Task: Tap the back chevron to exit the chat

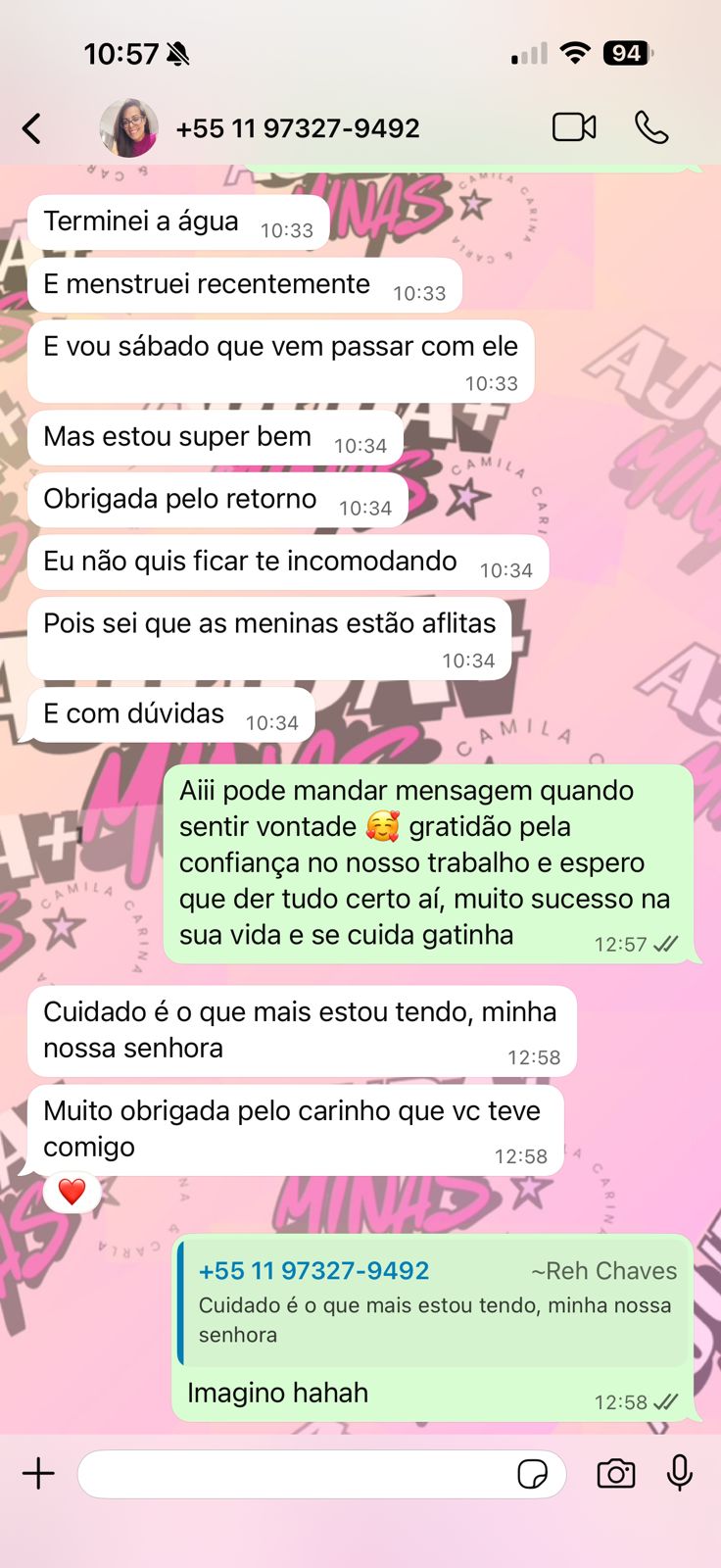Action: pos(30,127)
